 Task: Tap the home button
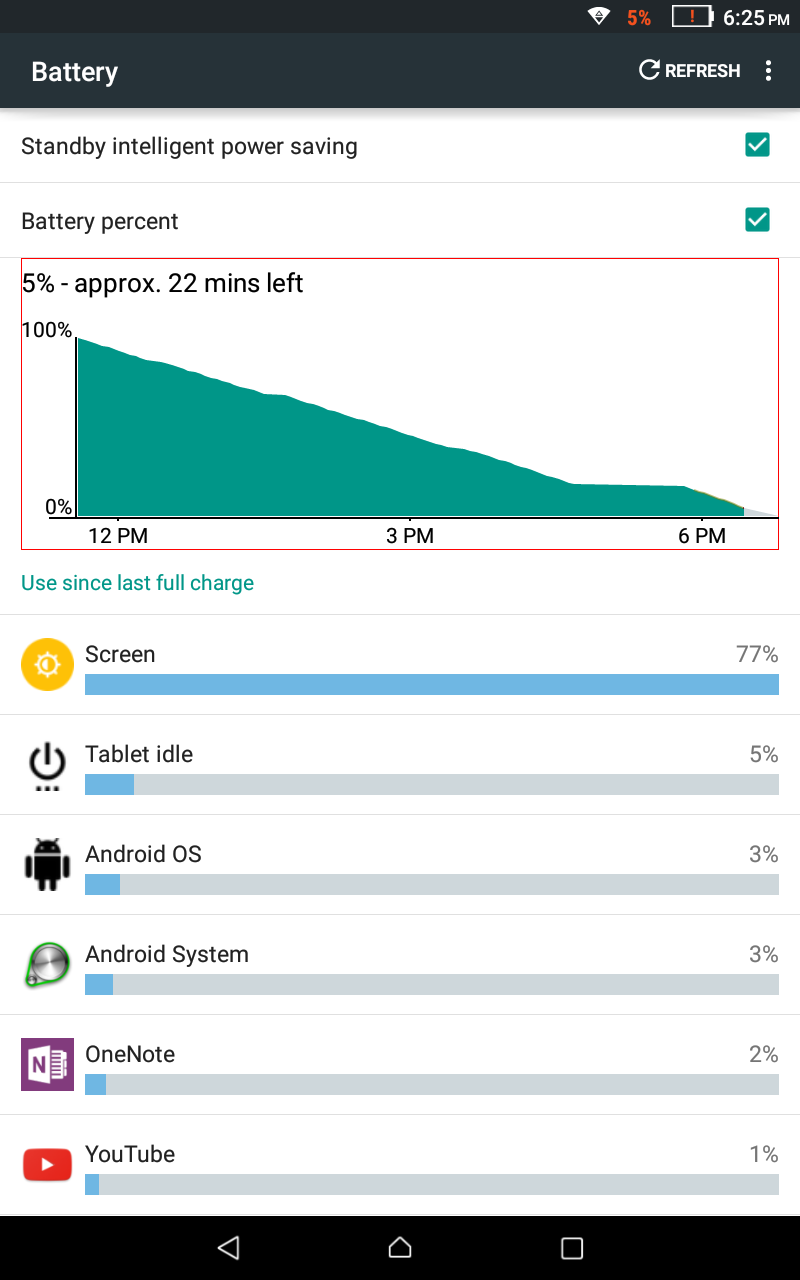(400, 1247)
